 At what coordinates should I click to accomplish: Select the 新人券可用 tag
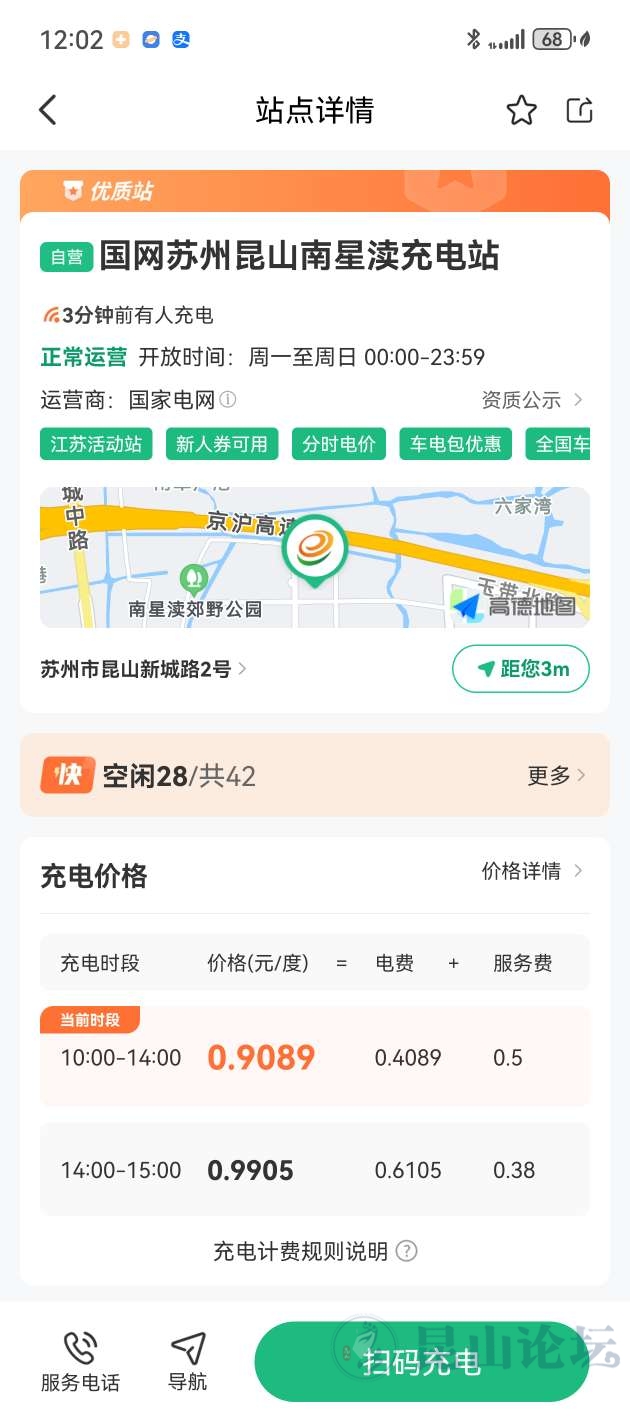click(x=222, y=444)
